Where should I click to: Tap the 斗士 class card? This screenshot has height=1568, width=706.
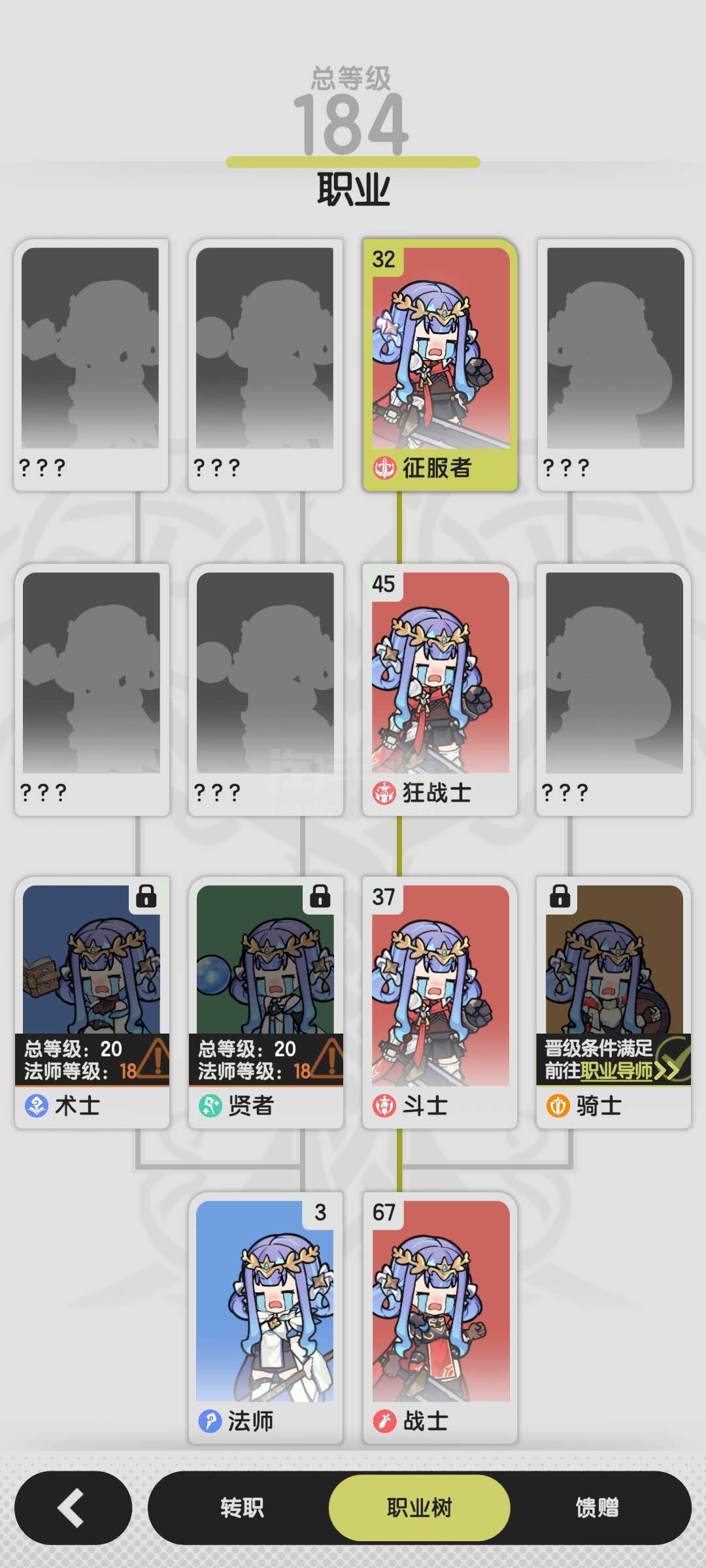440,1003
